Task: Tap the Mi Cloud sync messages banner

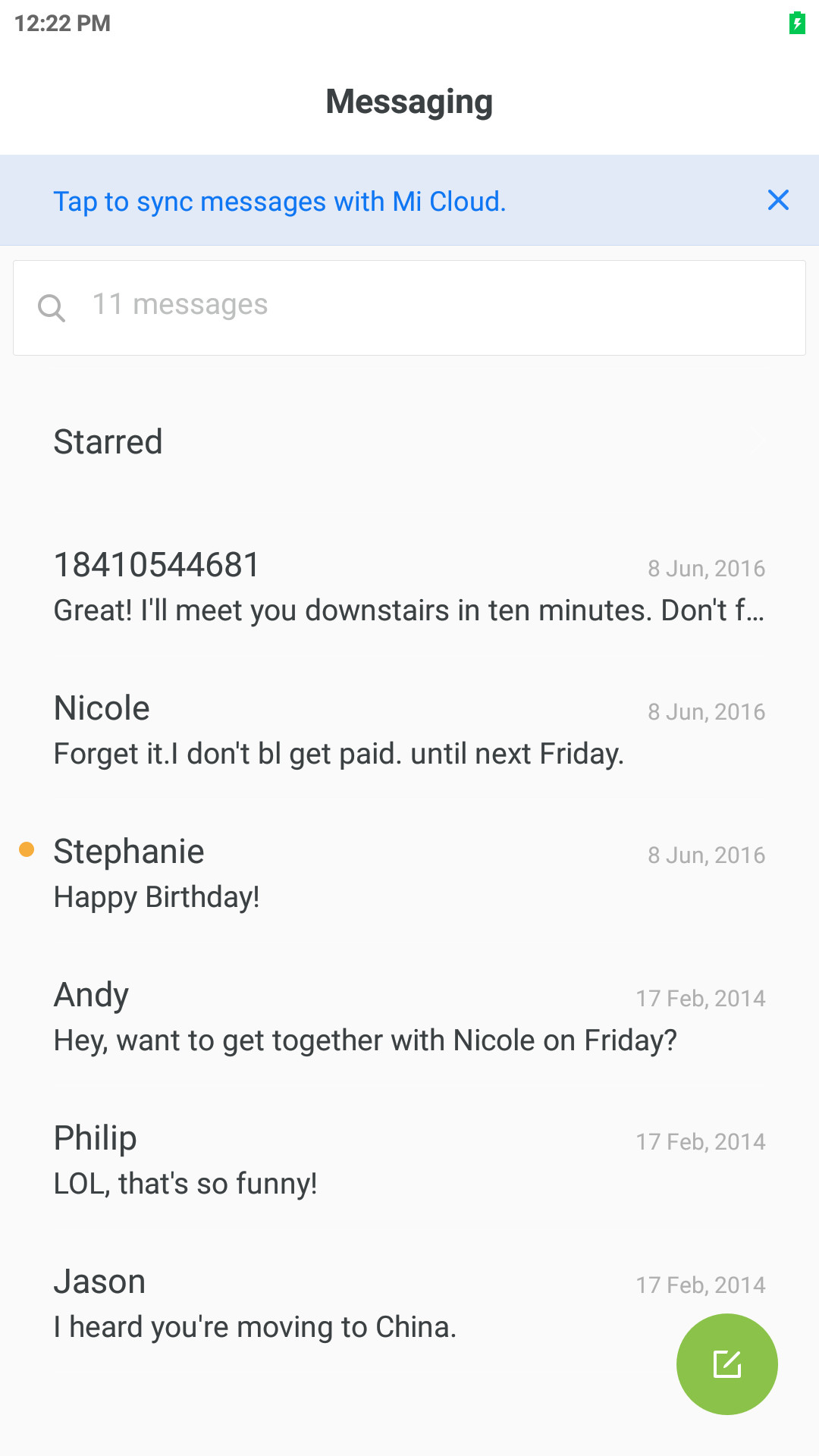Action: (279, 201)
